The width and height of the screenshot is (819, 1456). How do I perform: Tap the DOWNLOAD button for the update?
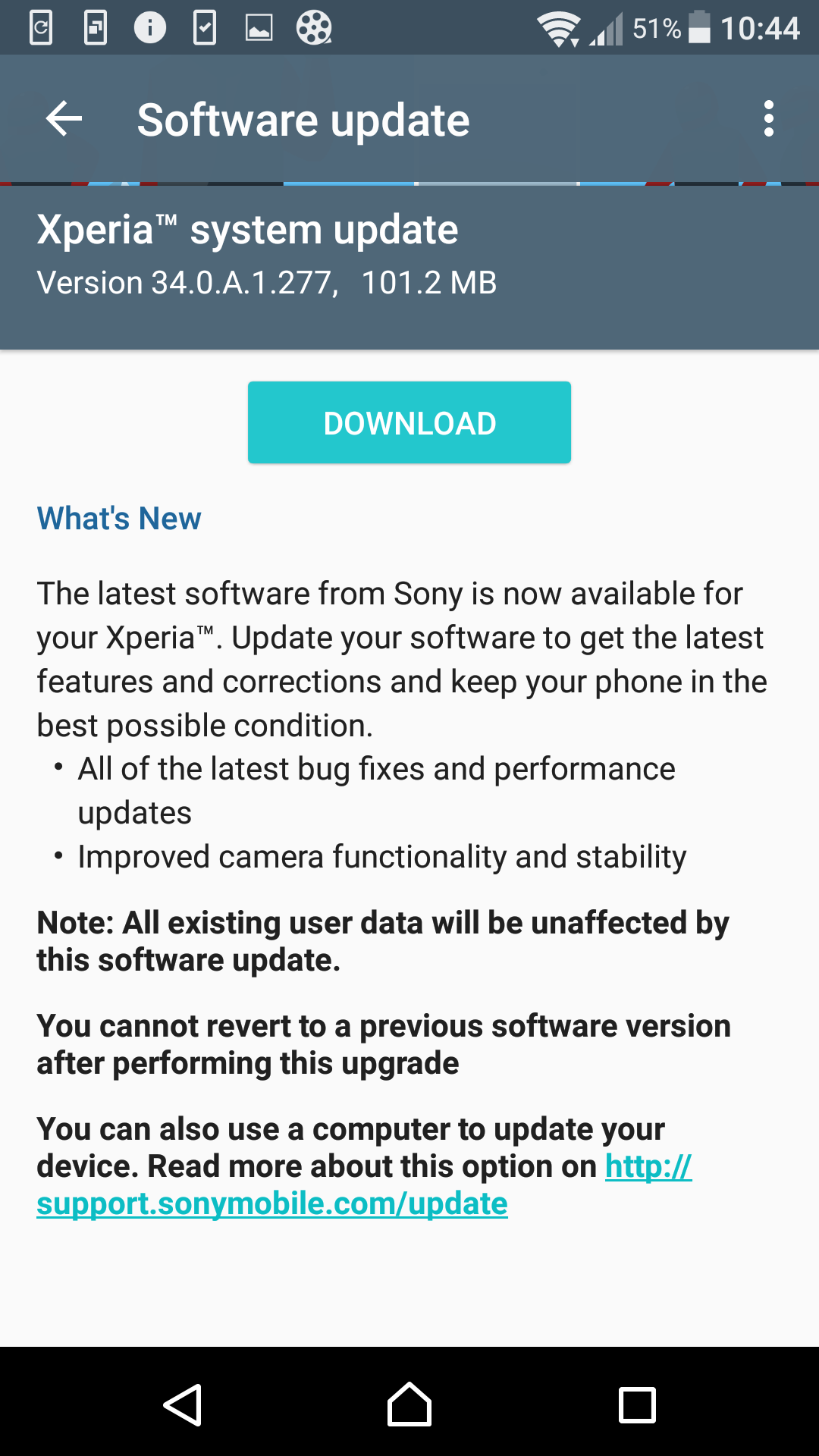pos(409,422)
